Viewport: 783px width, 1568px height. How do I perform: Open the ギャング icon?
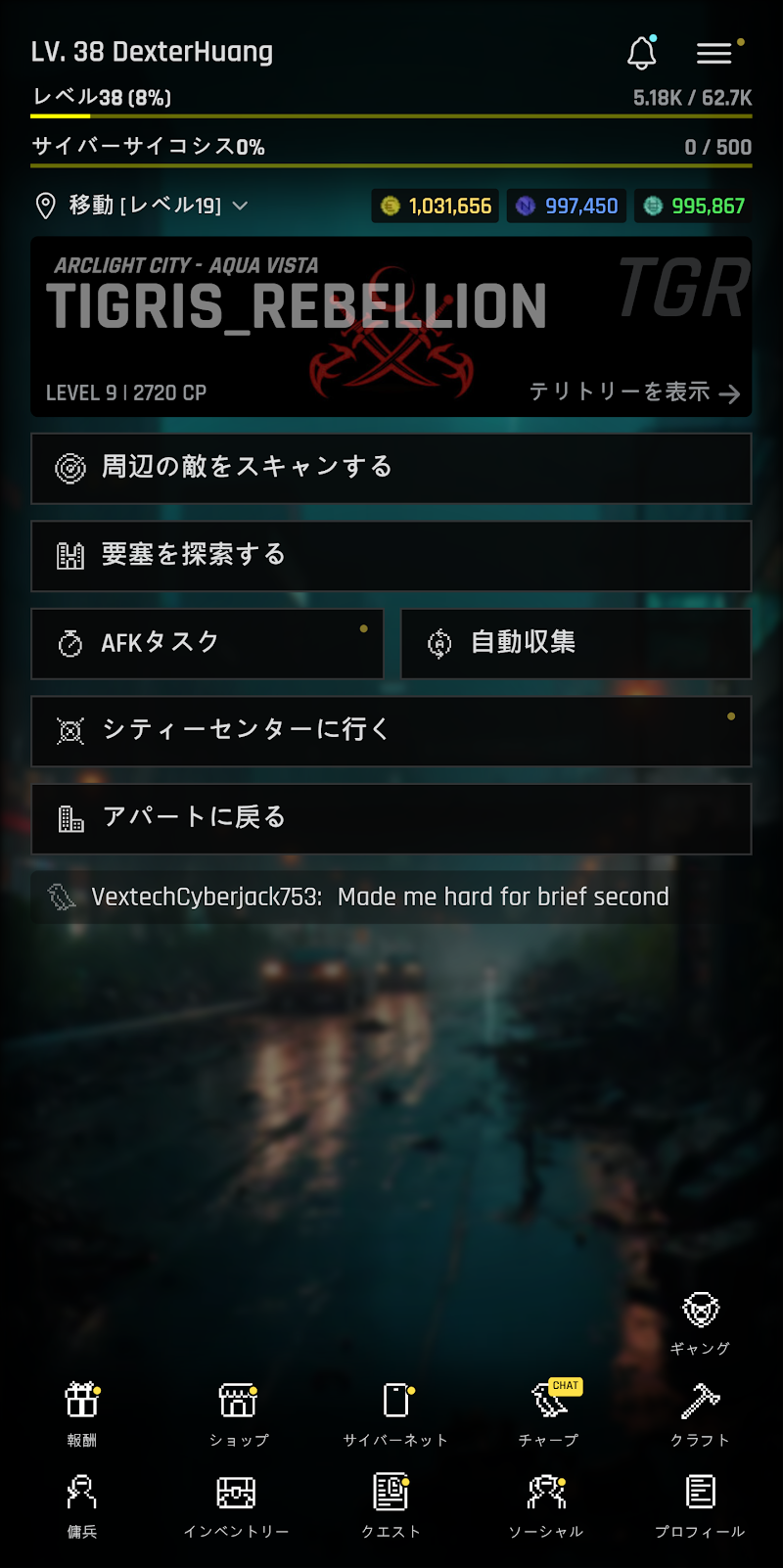pos(700,1319)
